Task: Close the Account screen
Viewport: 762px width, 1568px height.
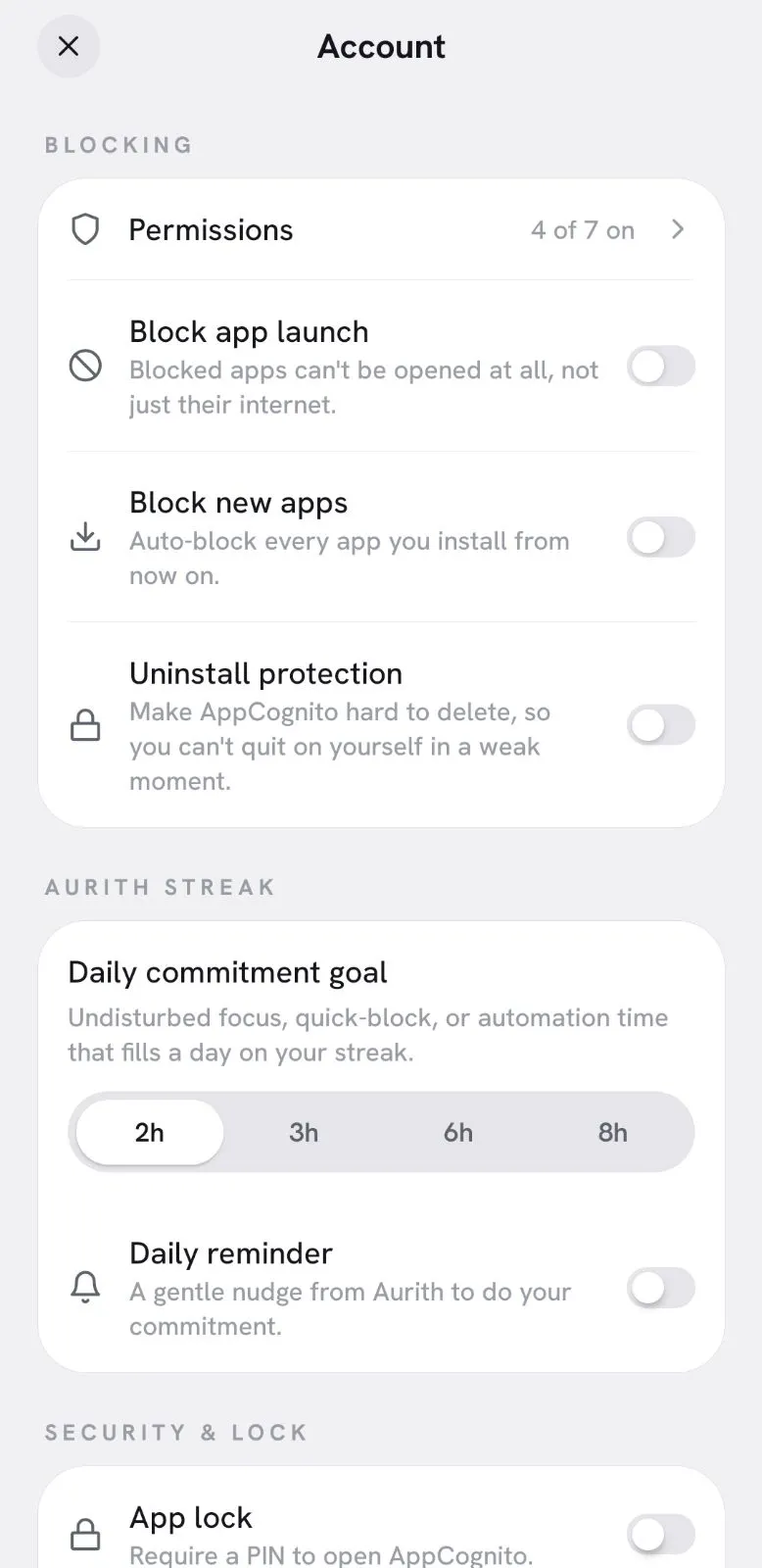Action: click(x=69, y=46)
